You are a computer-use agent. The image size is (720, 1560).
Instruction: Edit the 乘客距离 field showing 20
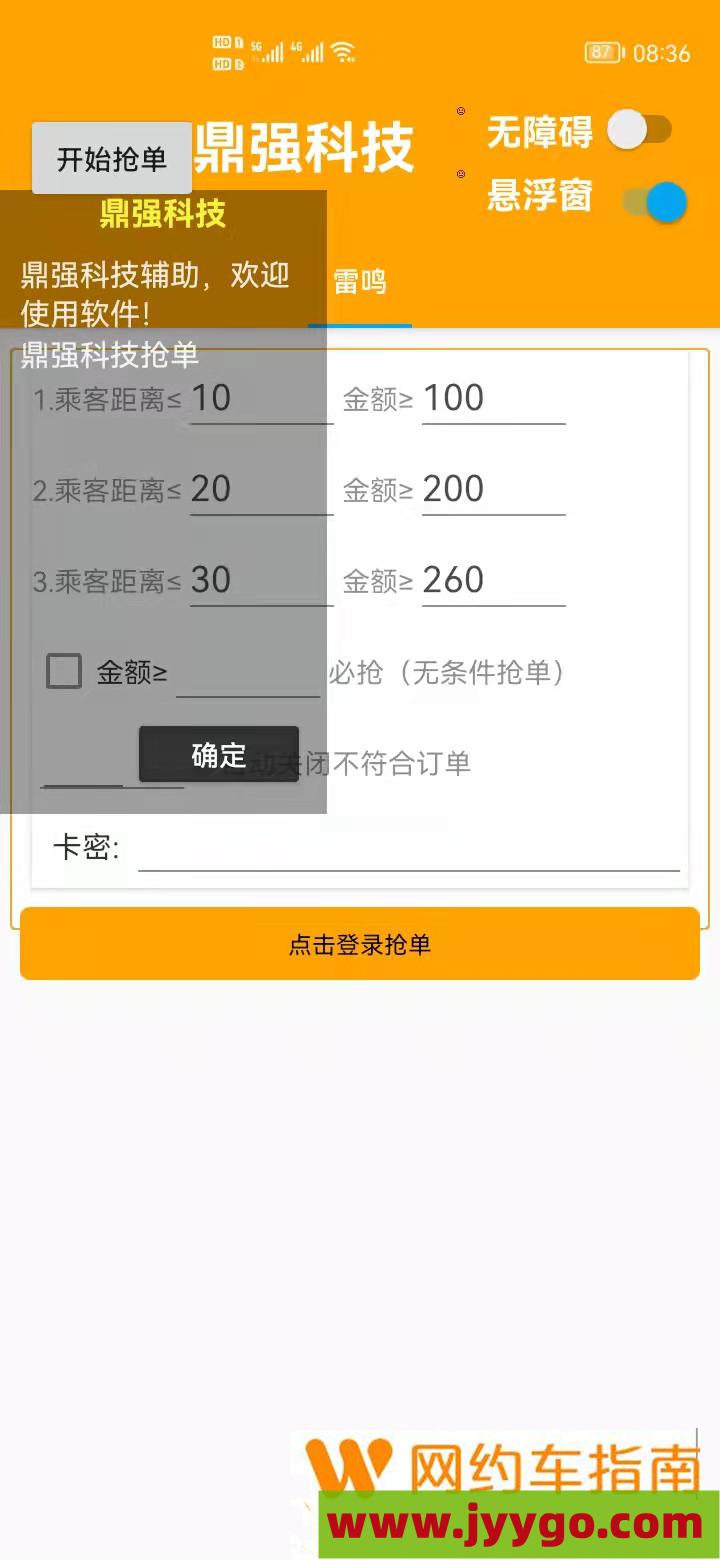262,490
